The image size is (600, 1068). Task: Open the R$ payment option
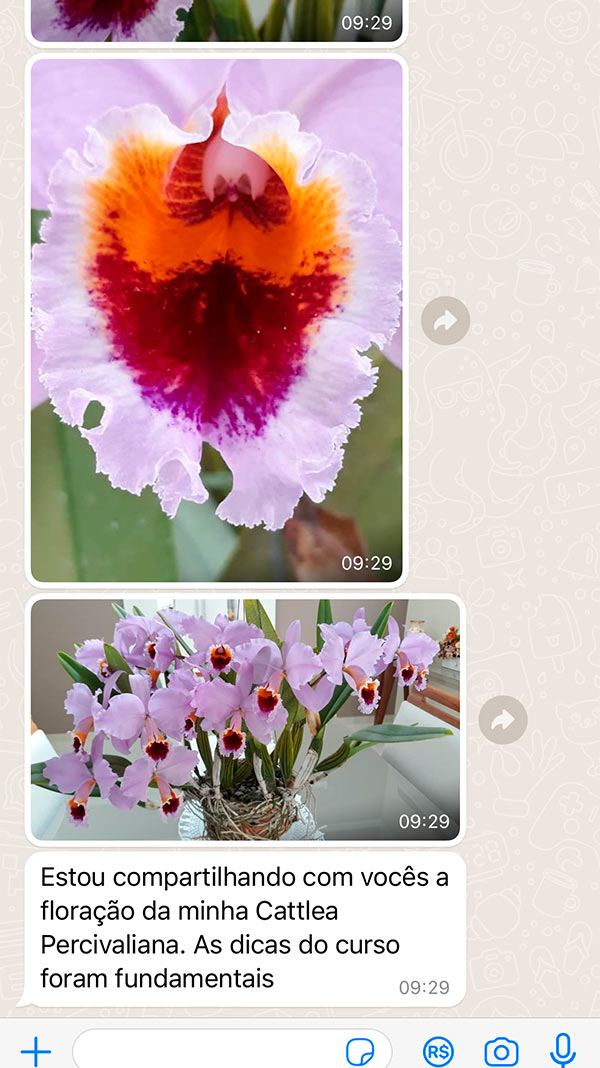[x=438, y=1051]
